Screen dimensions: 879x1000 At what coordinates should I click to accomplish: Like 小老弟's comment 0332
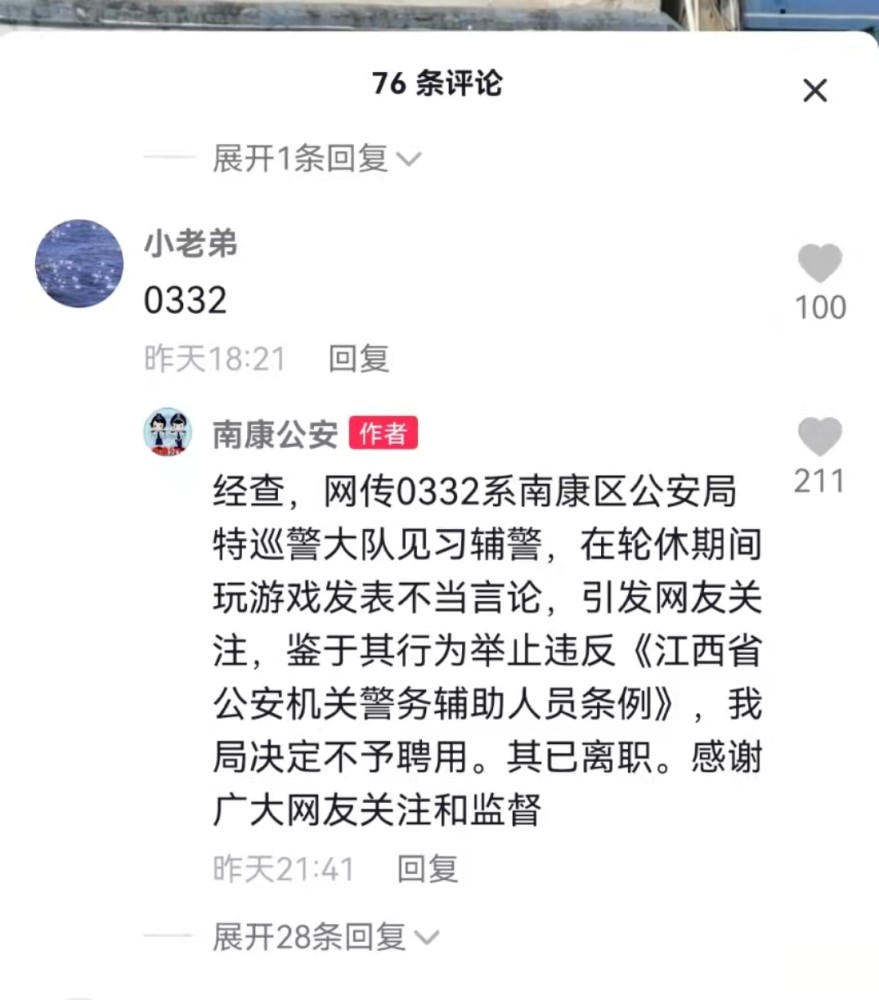click(820, 265)
